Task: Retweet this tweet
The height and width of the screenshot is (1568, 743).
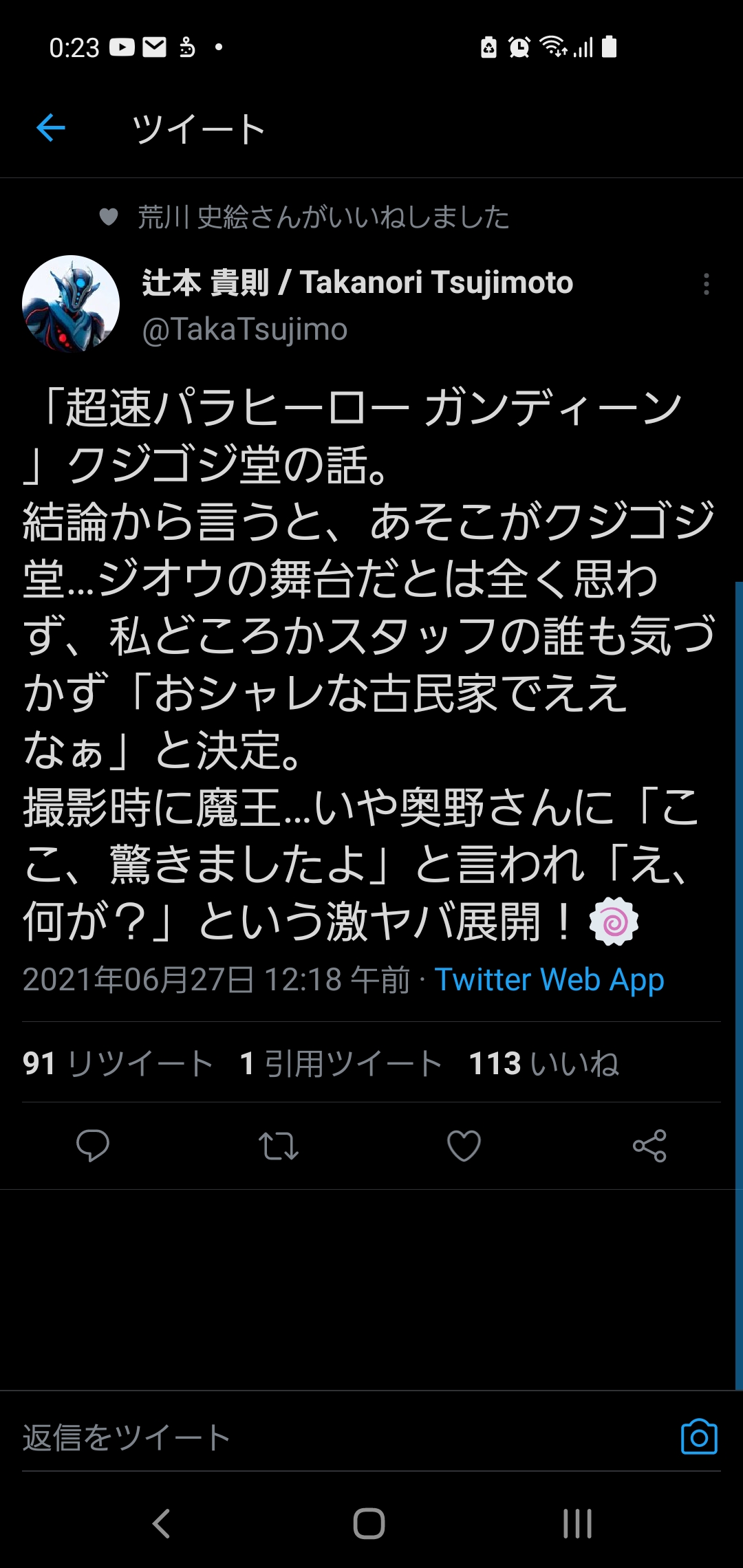Action: coord(278,1146)
